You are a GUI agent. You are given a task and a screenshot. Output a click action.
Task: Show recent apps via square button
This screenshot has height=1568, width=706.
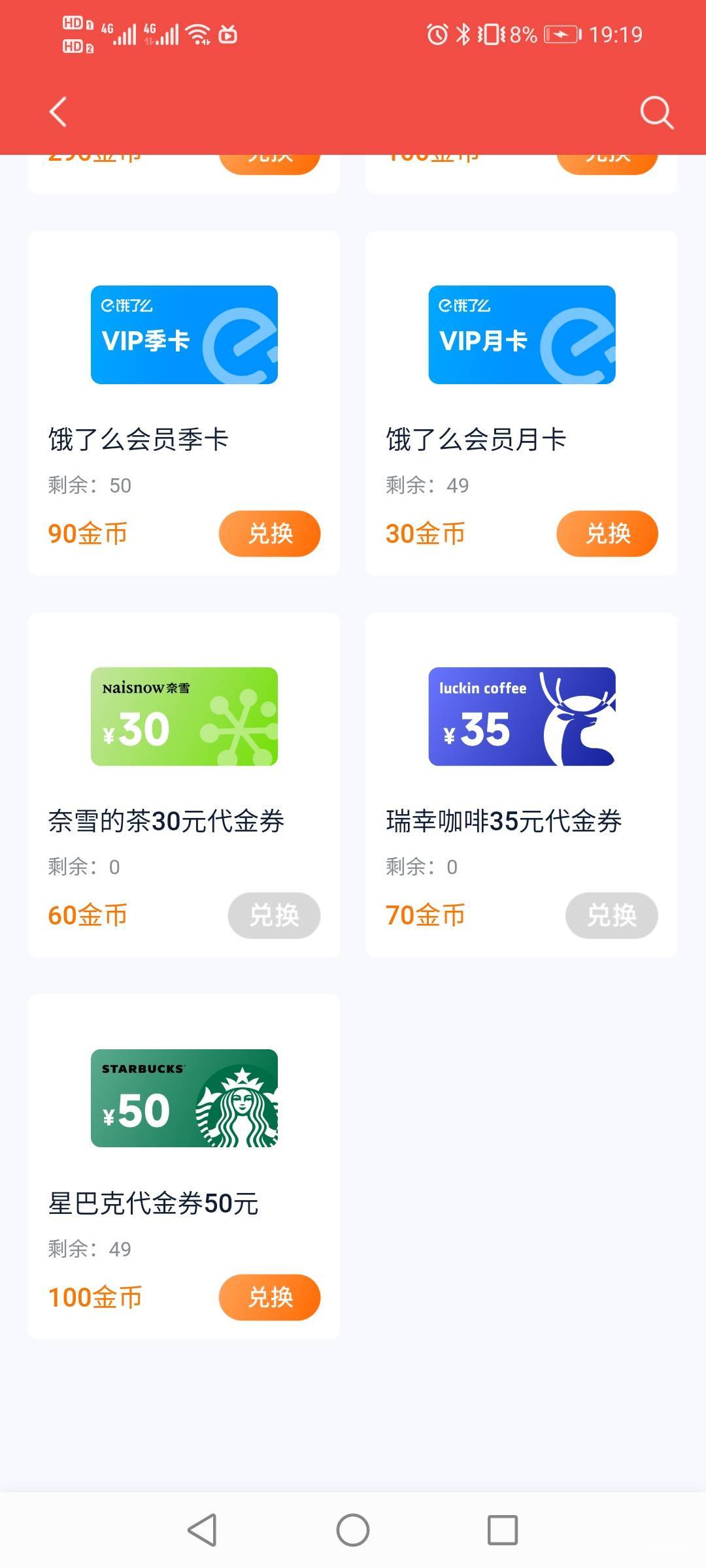[x=503, y=1530]
